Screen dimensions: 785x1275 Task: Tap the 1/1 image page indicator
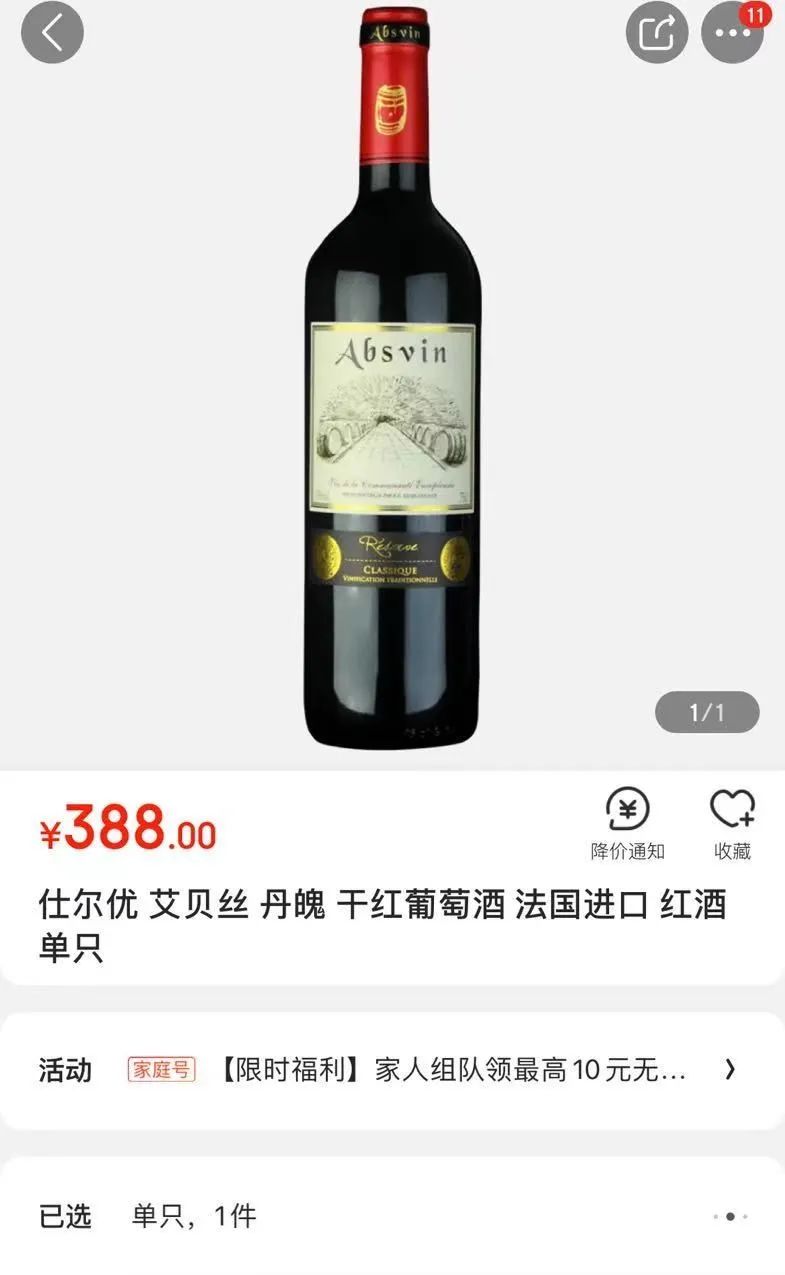[x=707, y=713]
